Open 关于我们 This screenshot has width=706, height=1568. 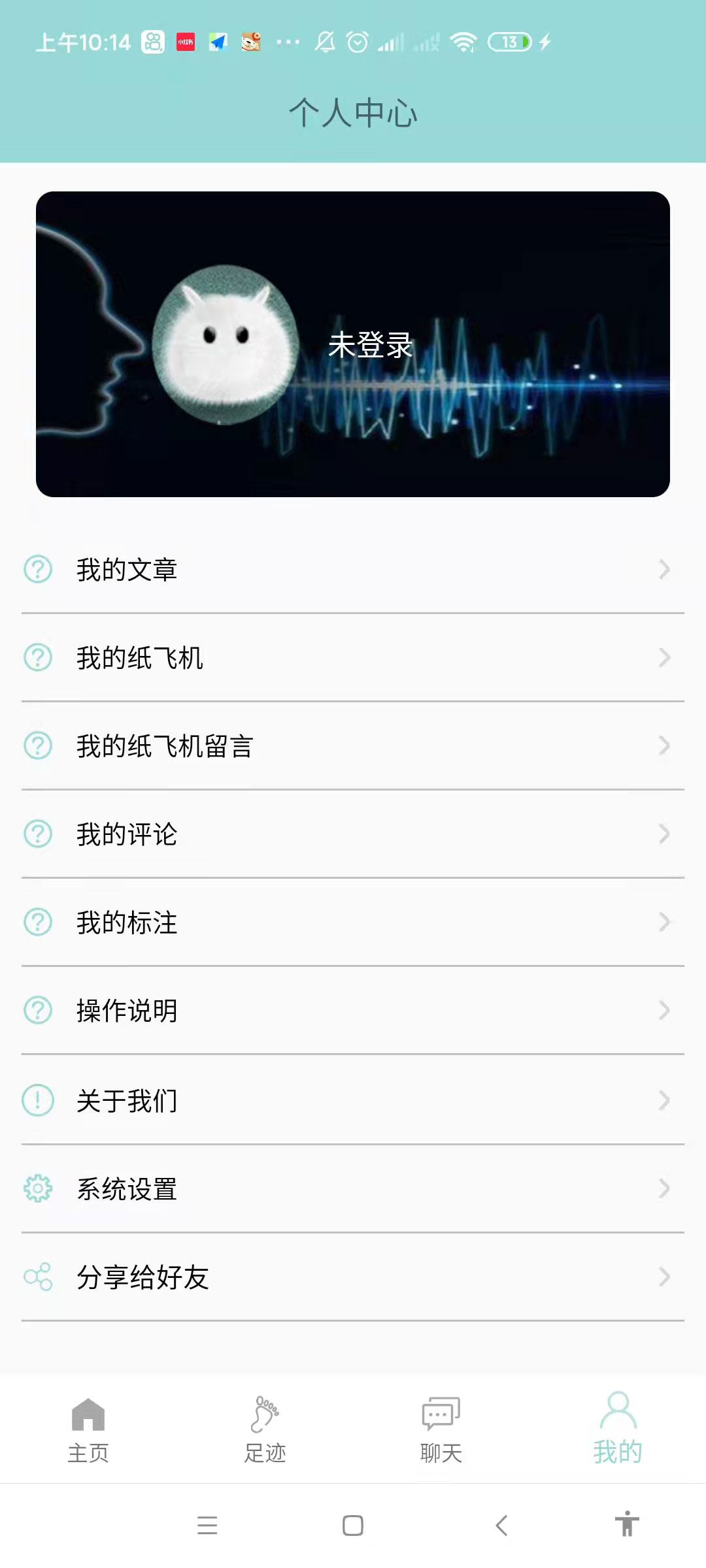point(353,1100)
